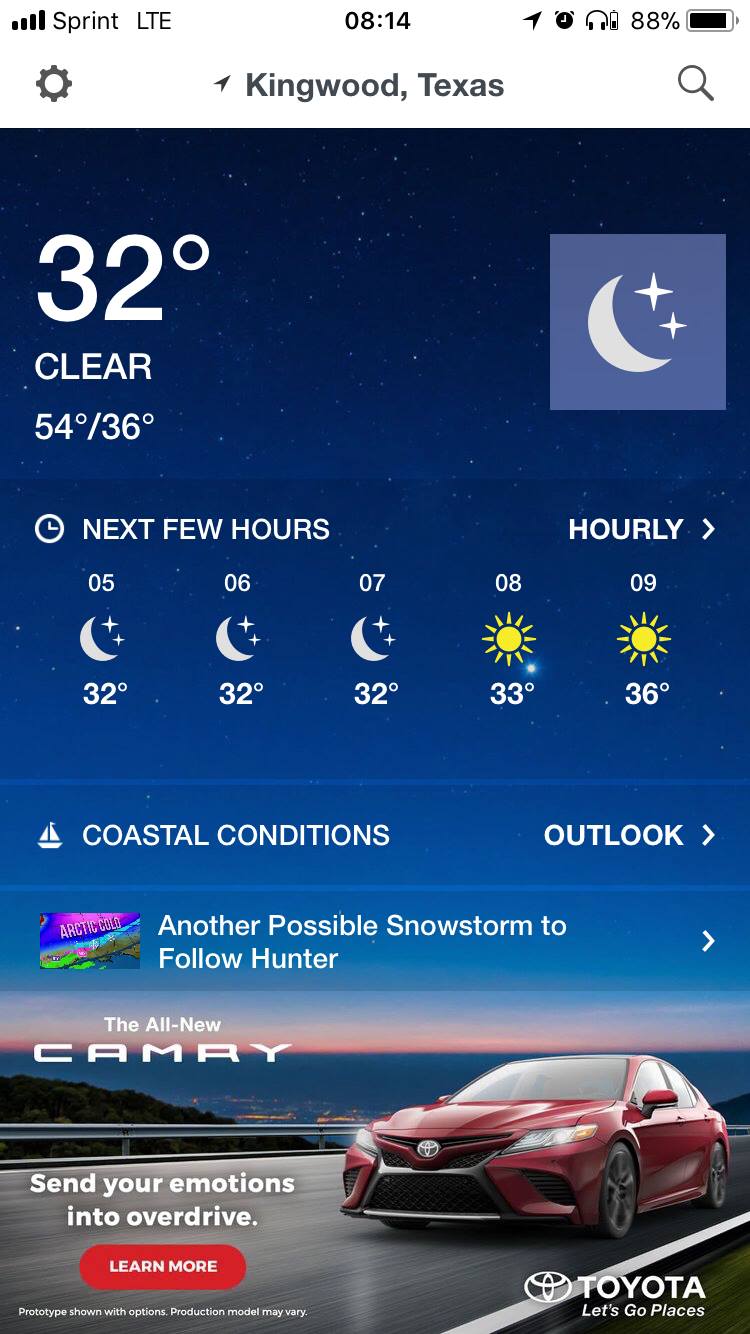Select the Kingwood, Texas location title
This screenshot has height=1334, width=750.
click(x=374, y=86)
